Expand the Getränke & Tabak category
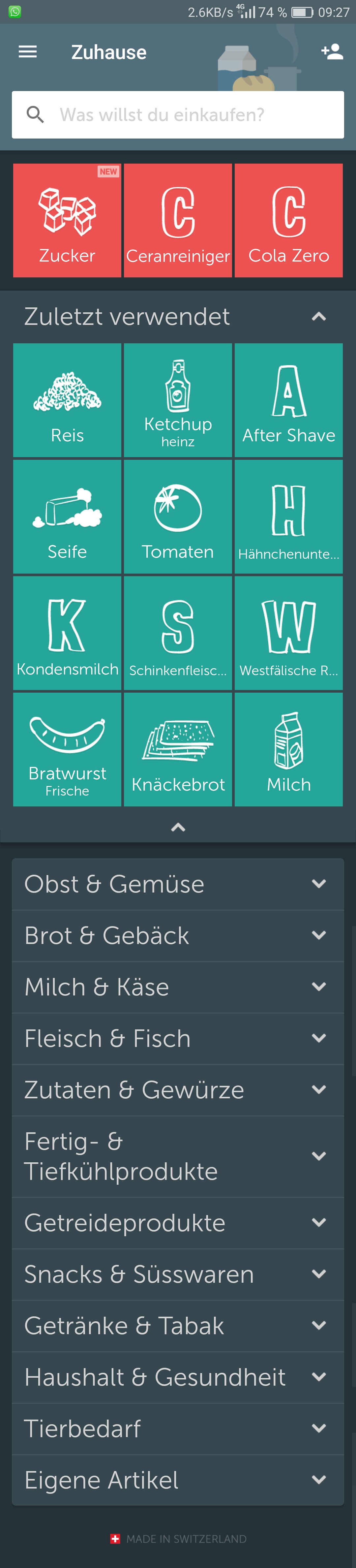 [x=178, y=1326]
